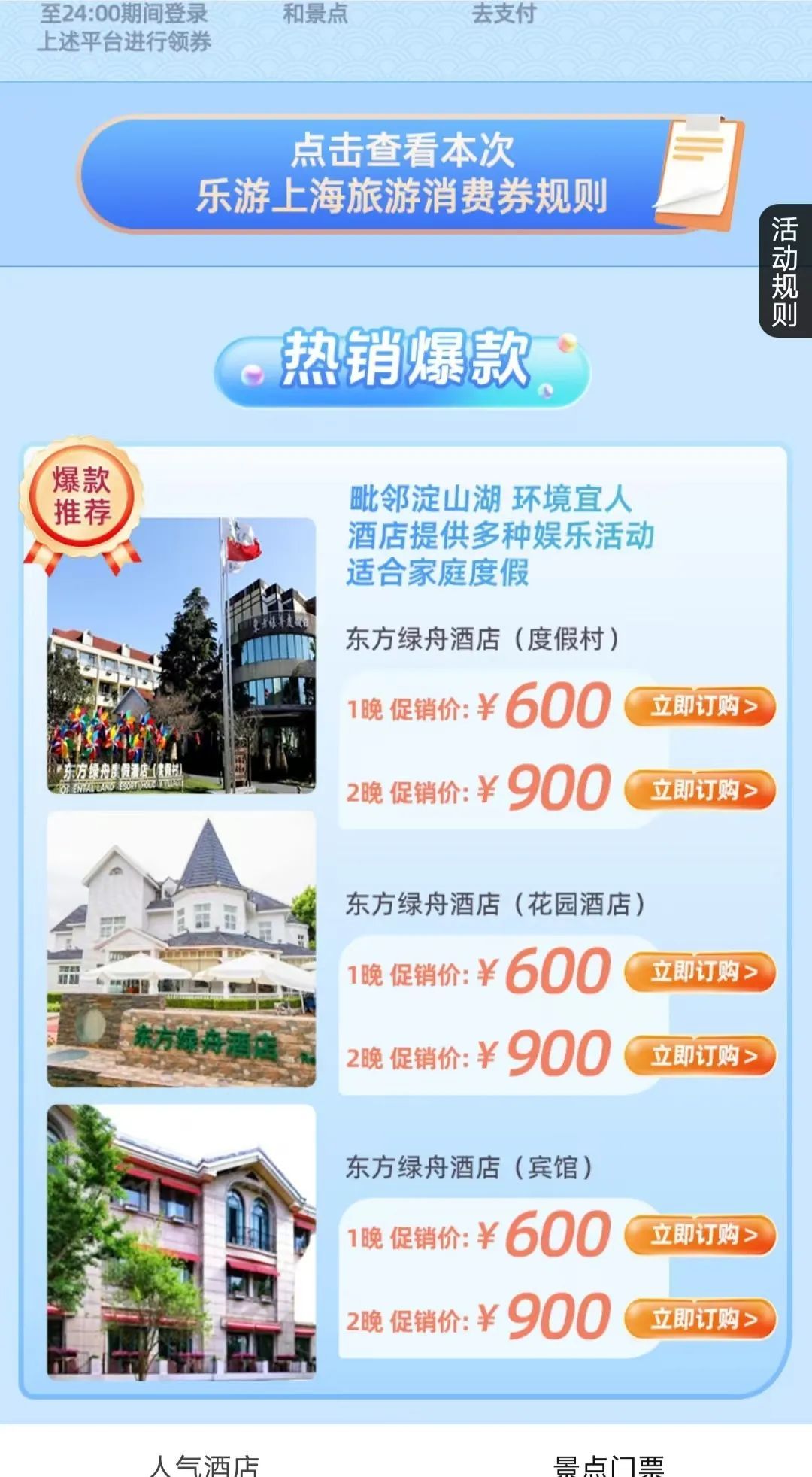Order 度假村 1晚 at ¥600
812x1477 pixels.
coord(700,707)
